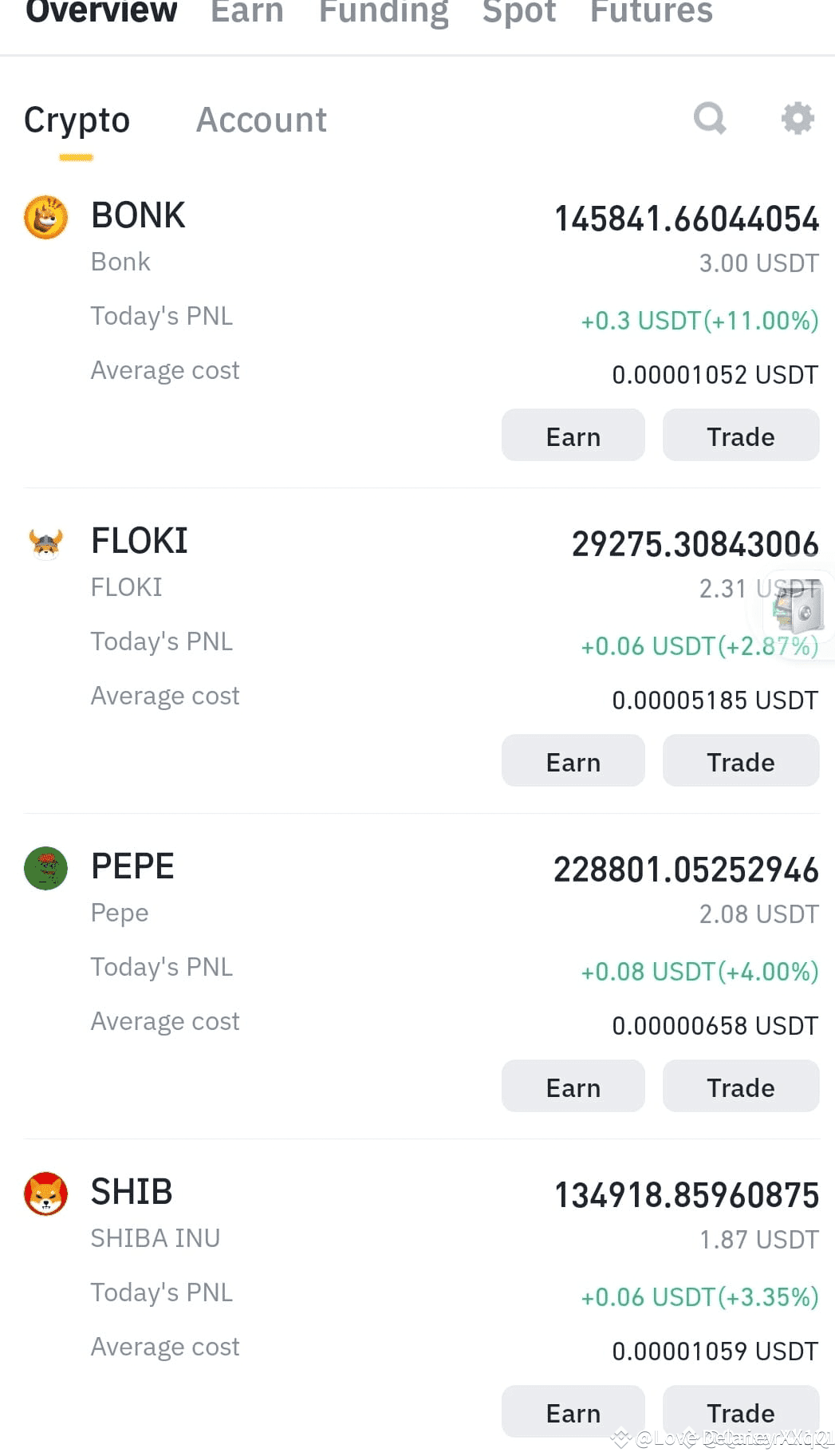Click the BONK balance amount

click(687, 219)
